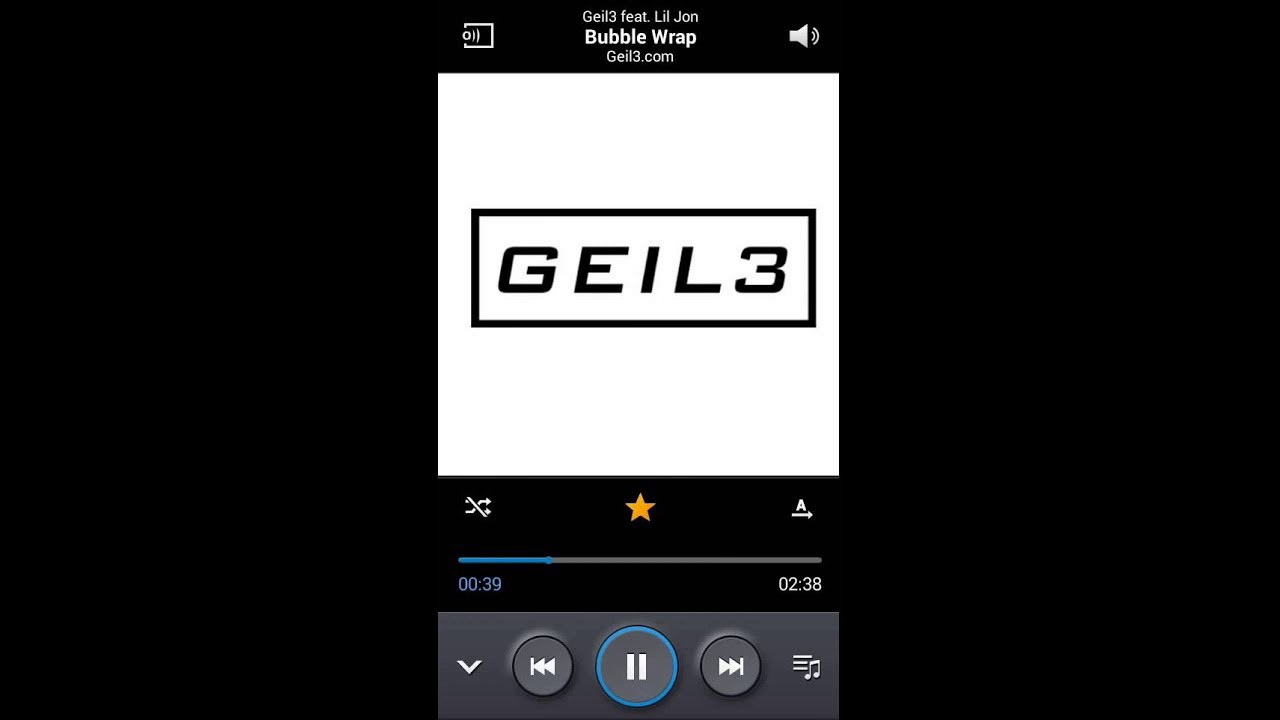
Task: Open the current playlist queue
Action: [x=806, y=666]
